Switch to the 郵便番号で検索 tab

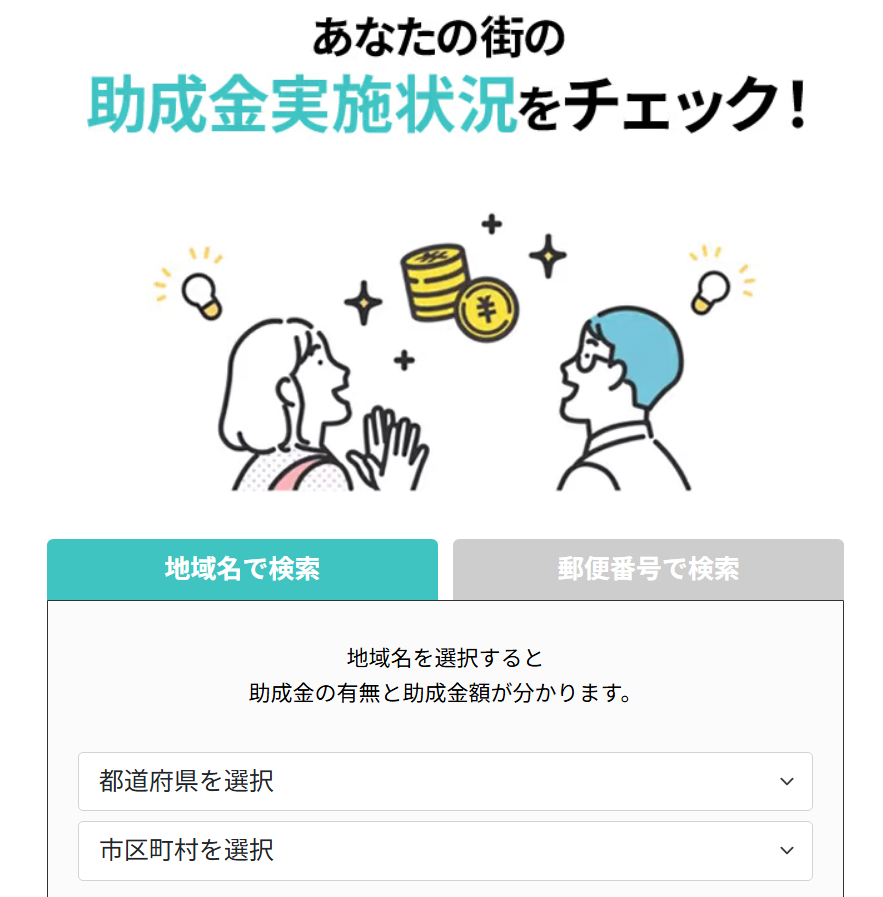click(648, 569)
